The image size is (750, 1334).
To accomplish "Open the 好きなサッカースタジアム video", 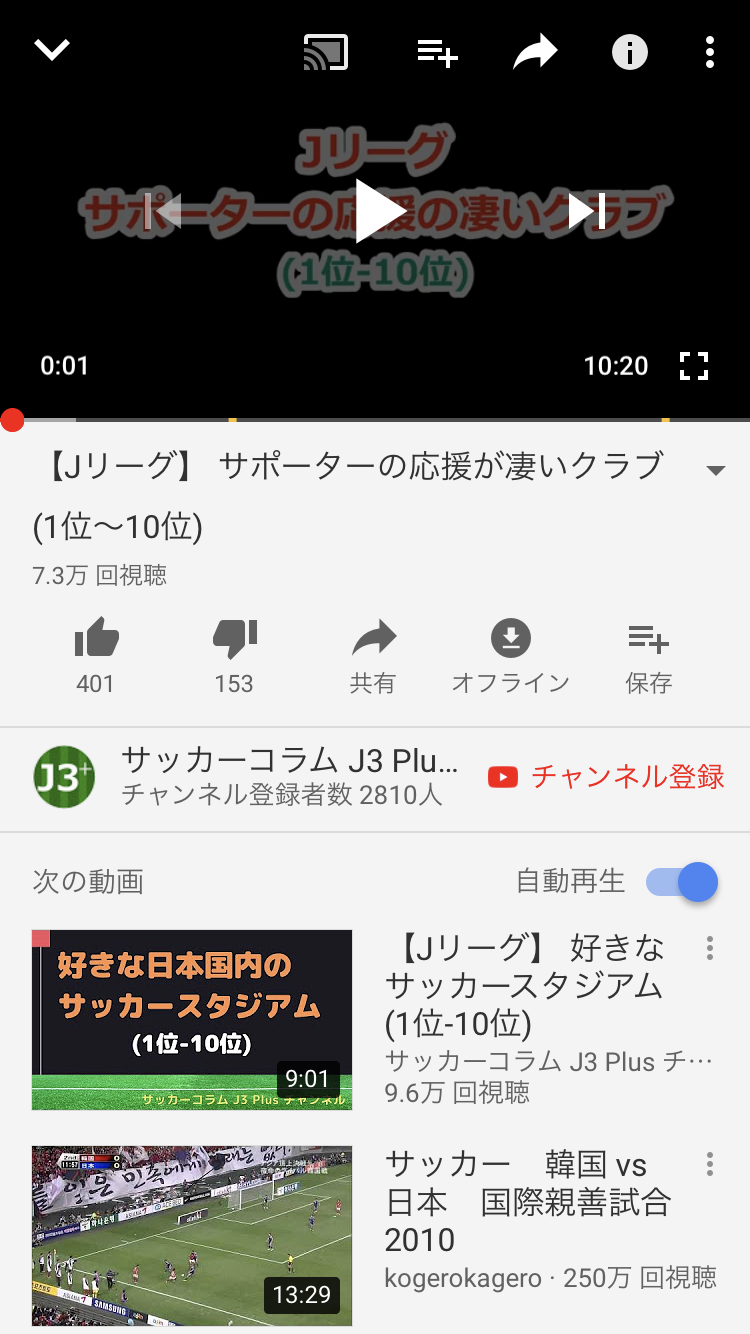I will (192, 1019).
